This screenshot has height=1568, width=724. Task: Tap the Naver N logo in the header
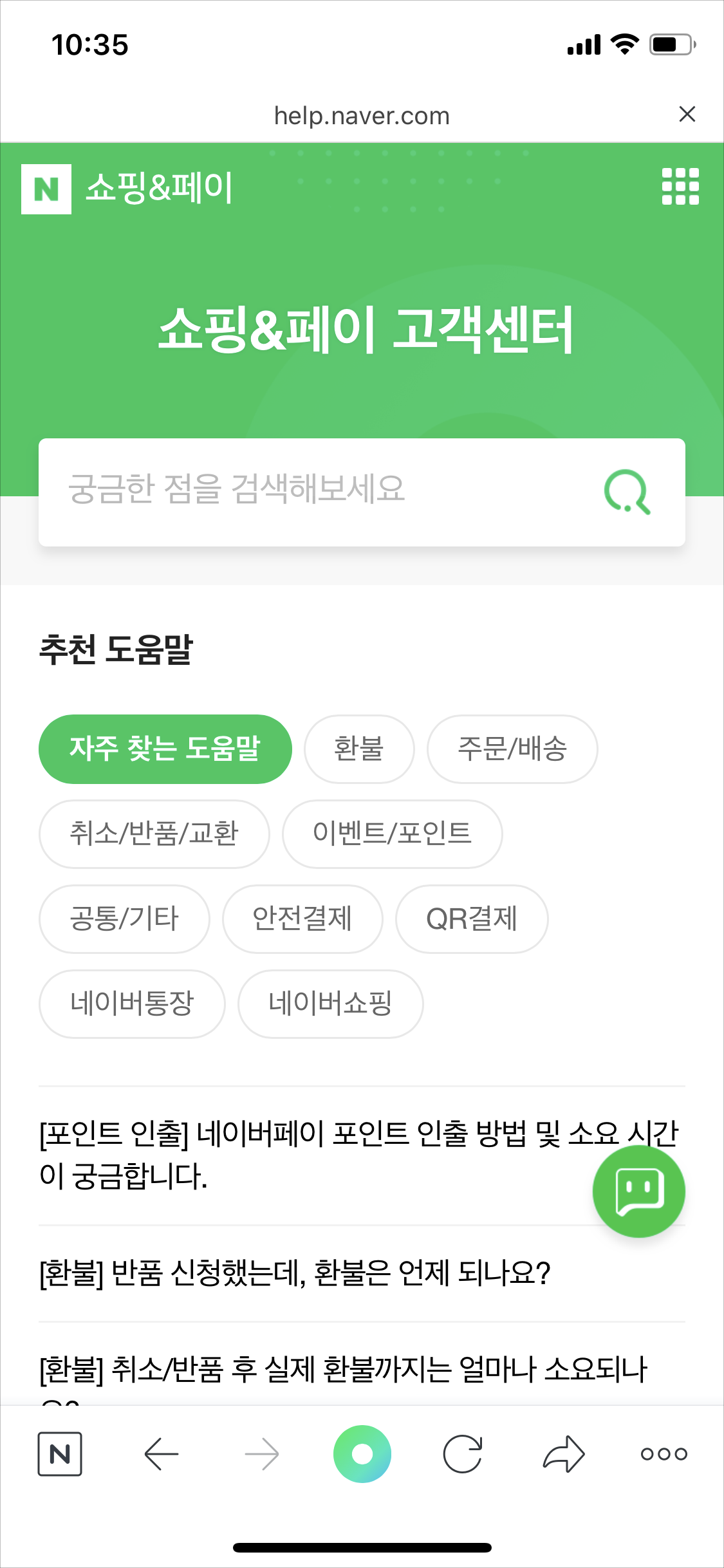coord(46,187)
